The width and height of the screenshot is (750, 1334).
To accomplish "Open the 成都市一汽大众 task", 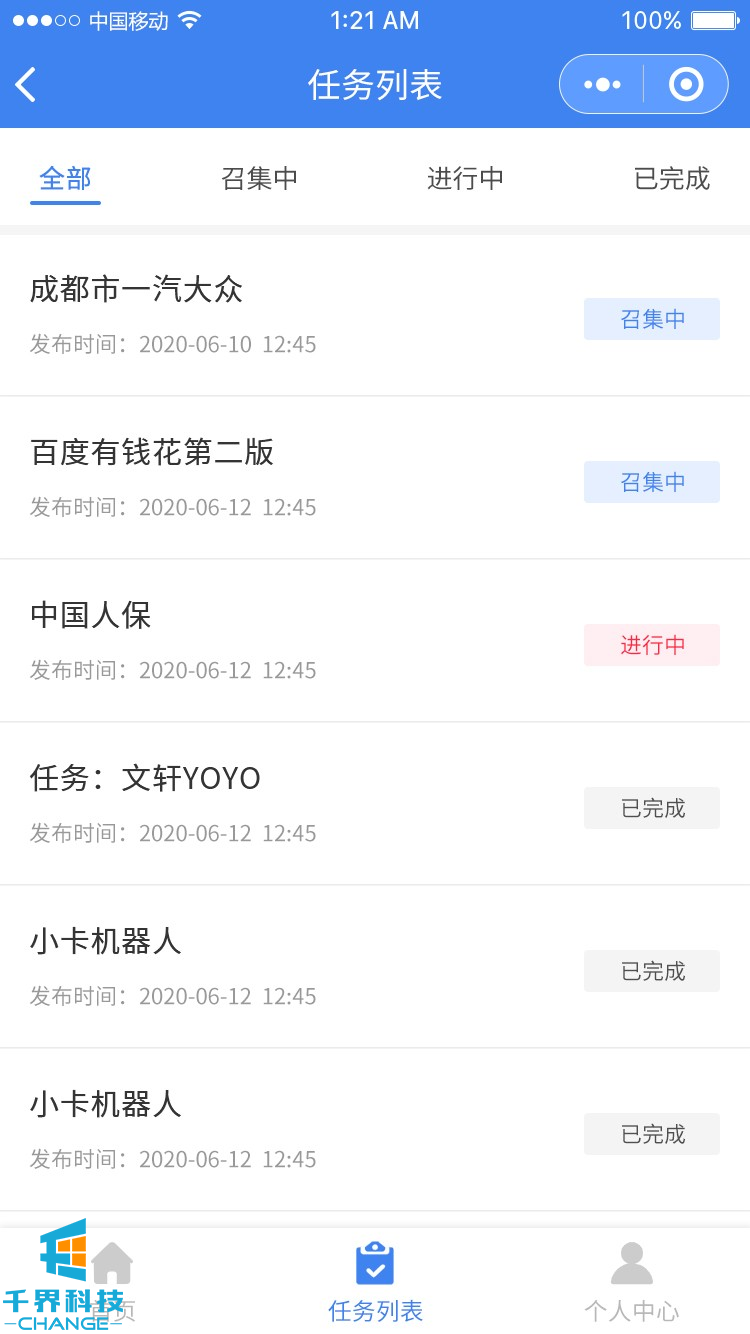I will tap(300, 315).
